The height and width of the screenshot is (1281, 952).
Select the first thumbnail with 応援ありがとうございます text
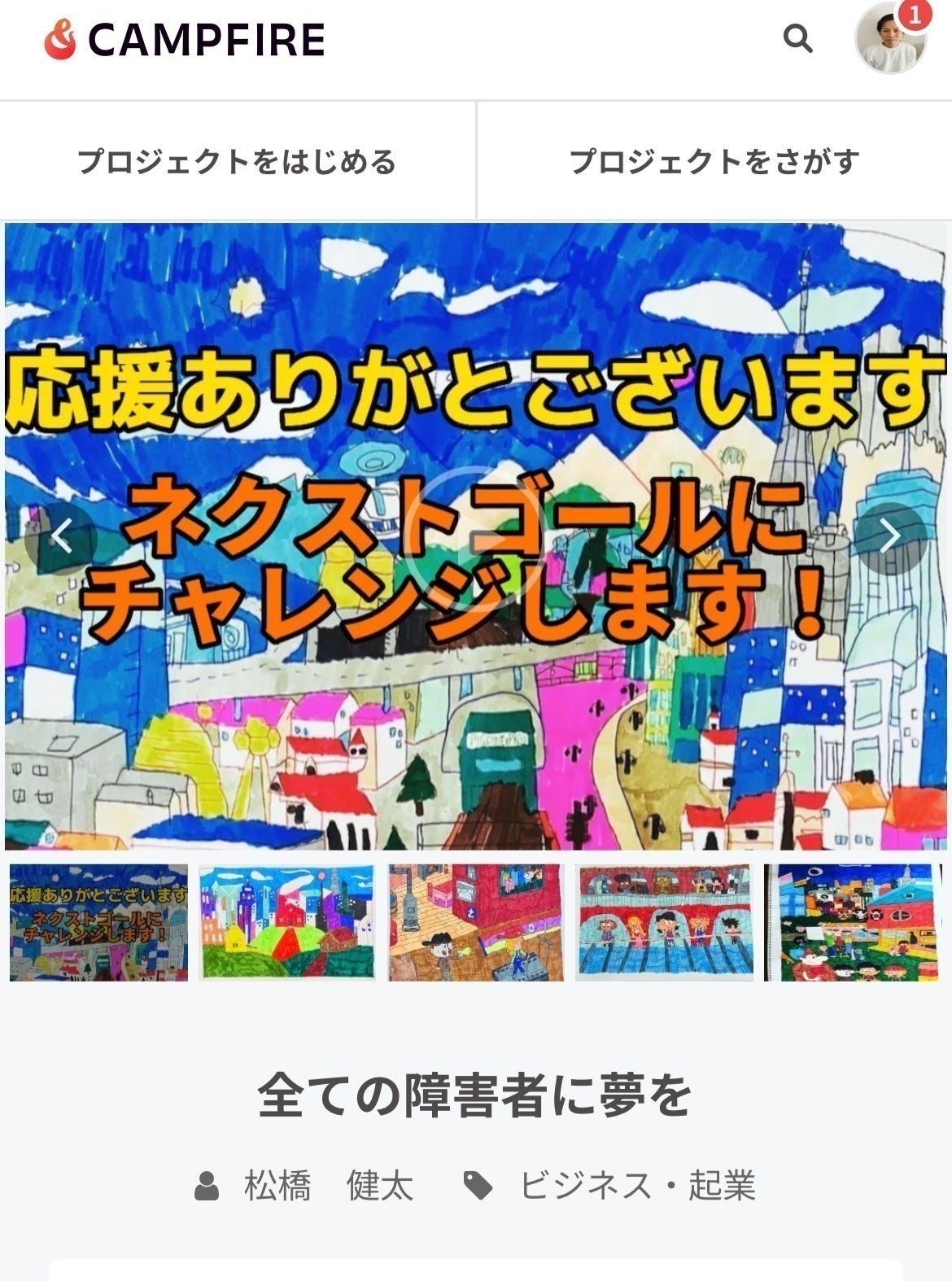[x=98, y=923]
